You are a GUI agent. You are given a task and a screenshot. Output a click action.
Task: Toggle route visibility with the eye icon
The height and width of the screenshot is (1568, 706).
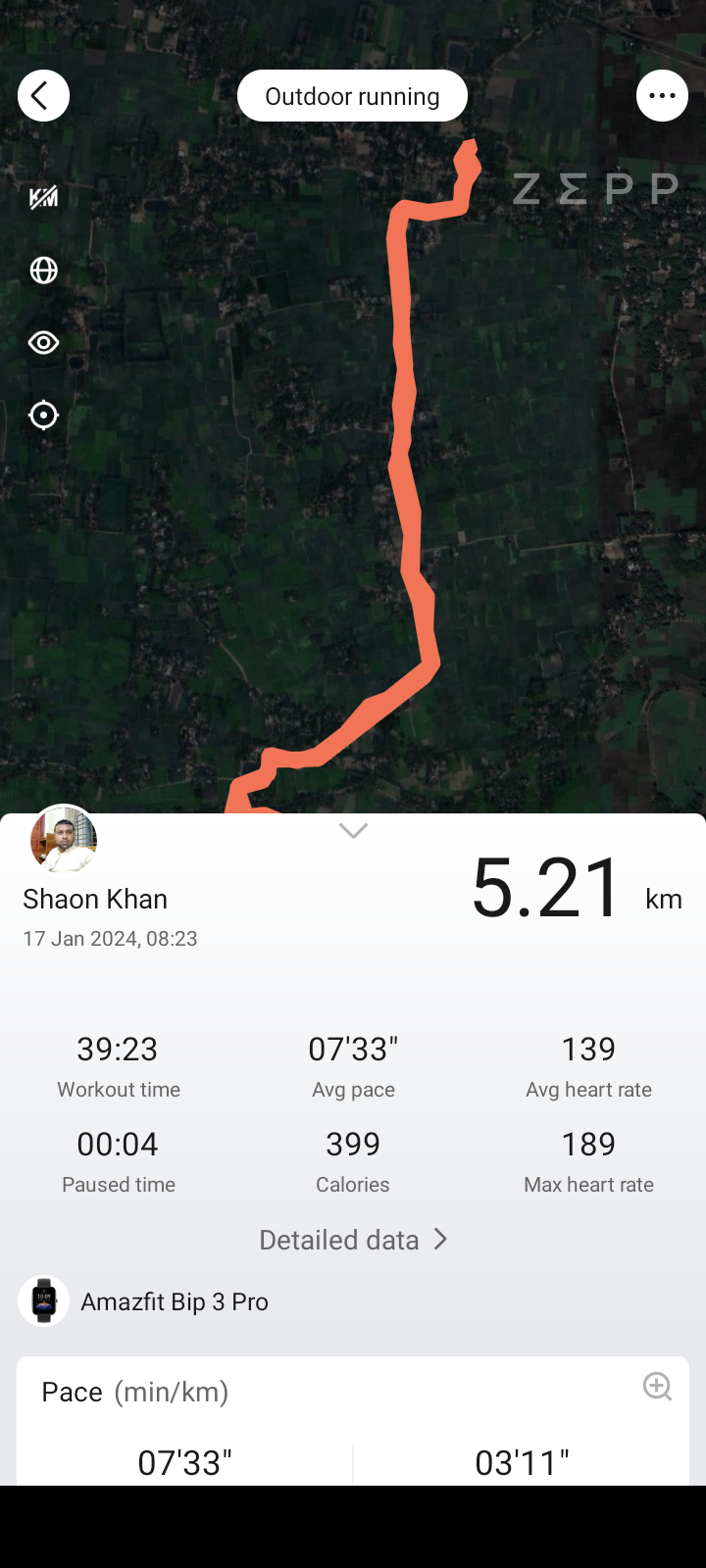pos(43,343)
